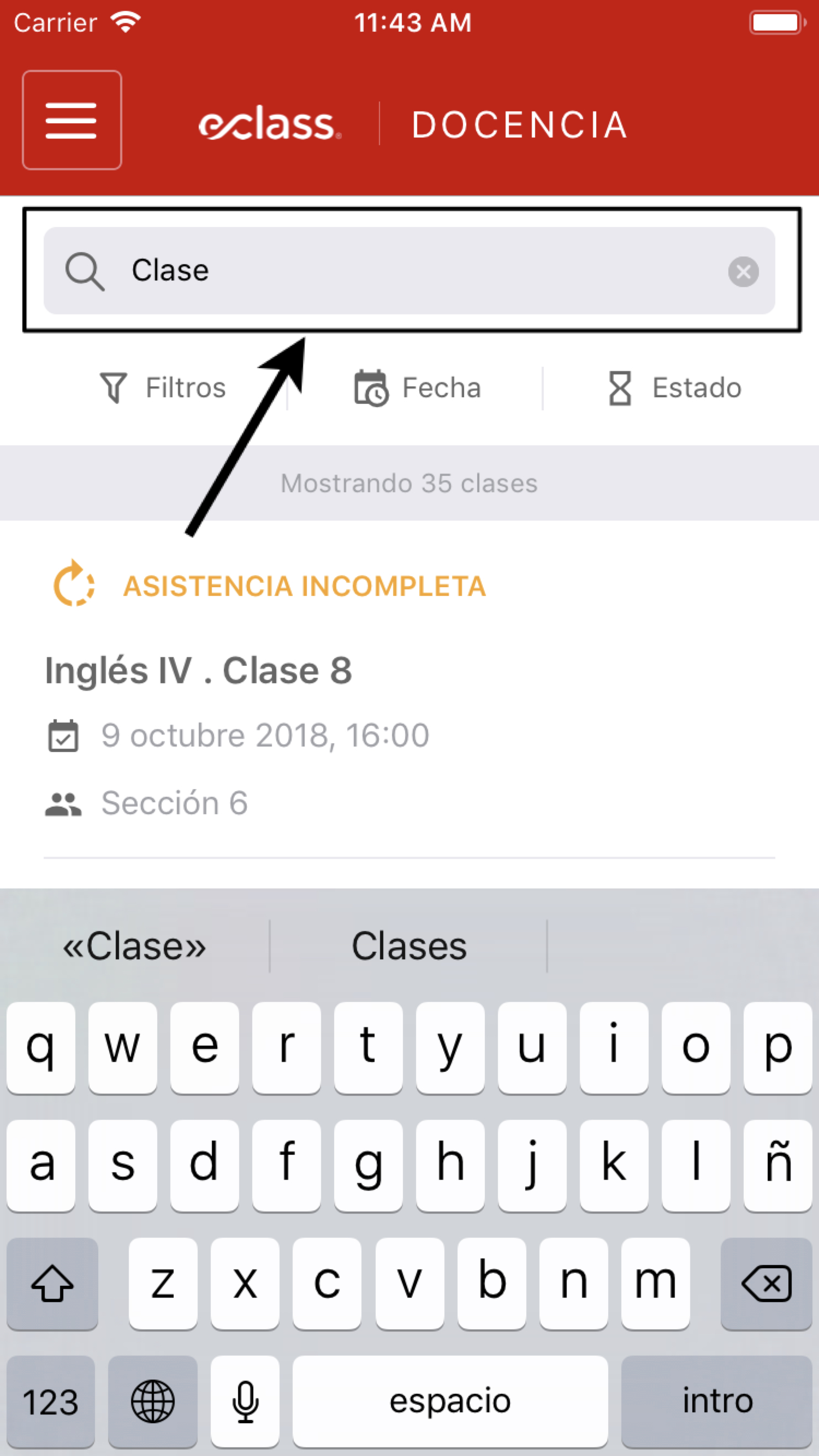Open the Filtros options
The height and width of the screenshot is (1456, 819).
163,389
